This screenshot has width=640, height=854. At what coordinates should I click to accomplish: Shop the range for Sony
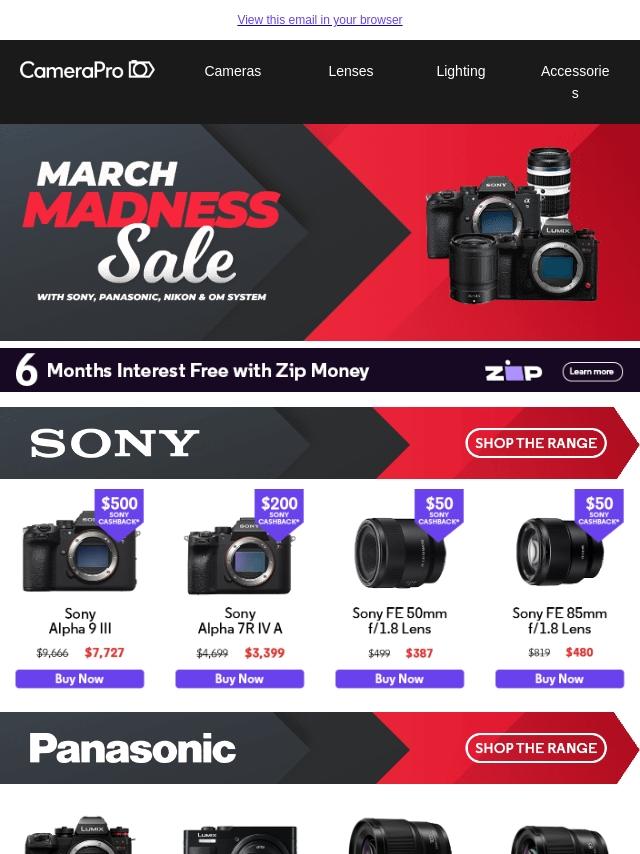coord(536,443)
